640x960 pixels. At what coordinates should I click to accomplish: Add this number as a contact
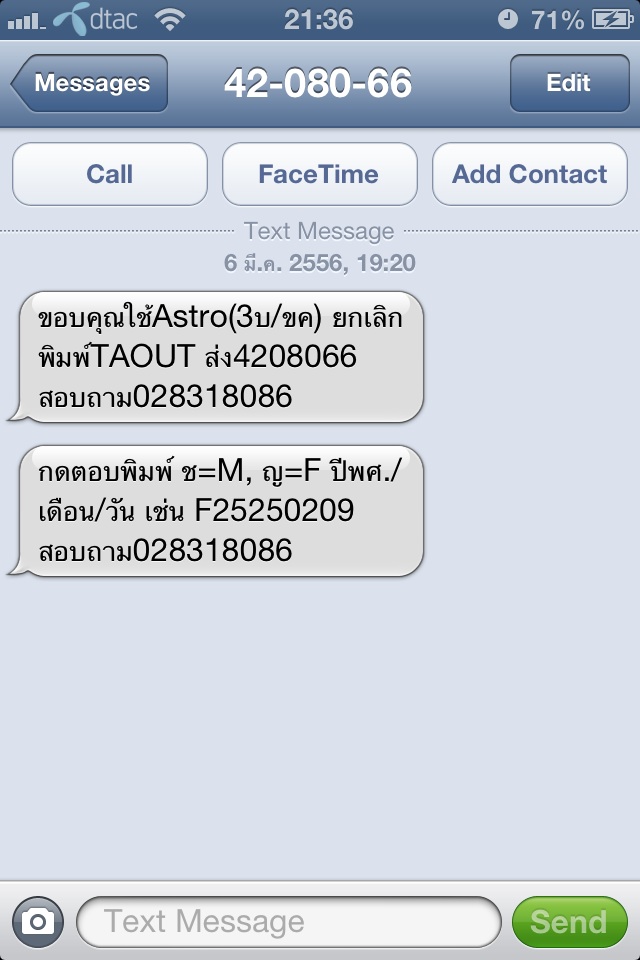529,174
